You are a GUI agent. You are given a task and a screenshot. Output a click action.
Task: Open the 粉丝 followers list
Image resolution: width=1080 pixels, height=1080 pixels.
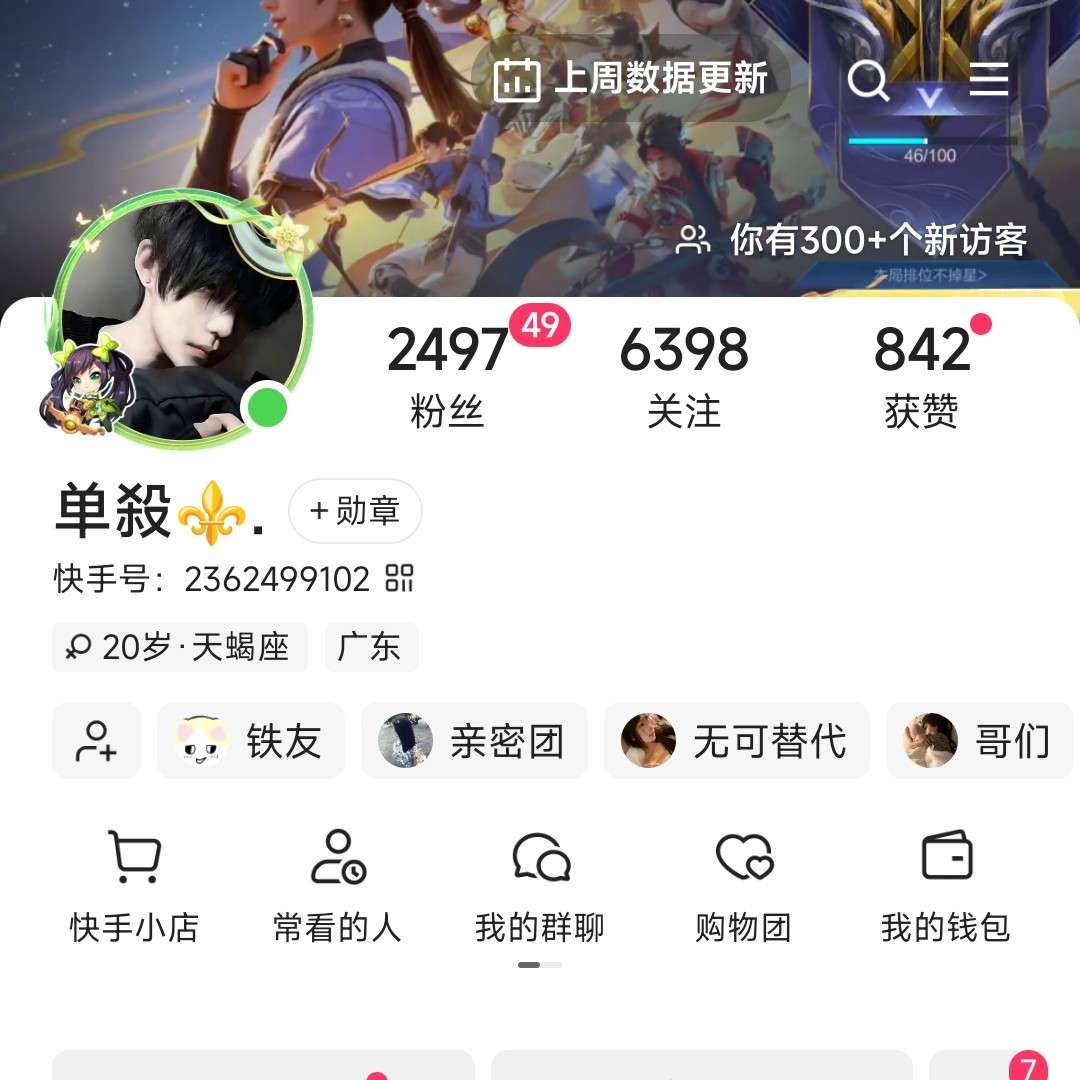448,375
